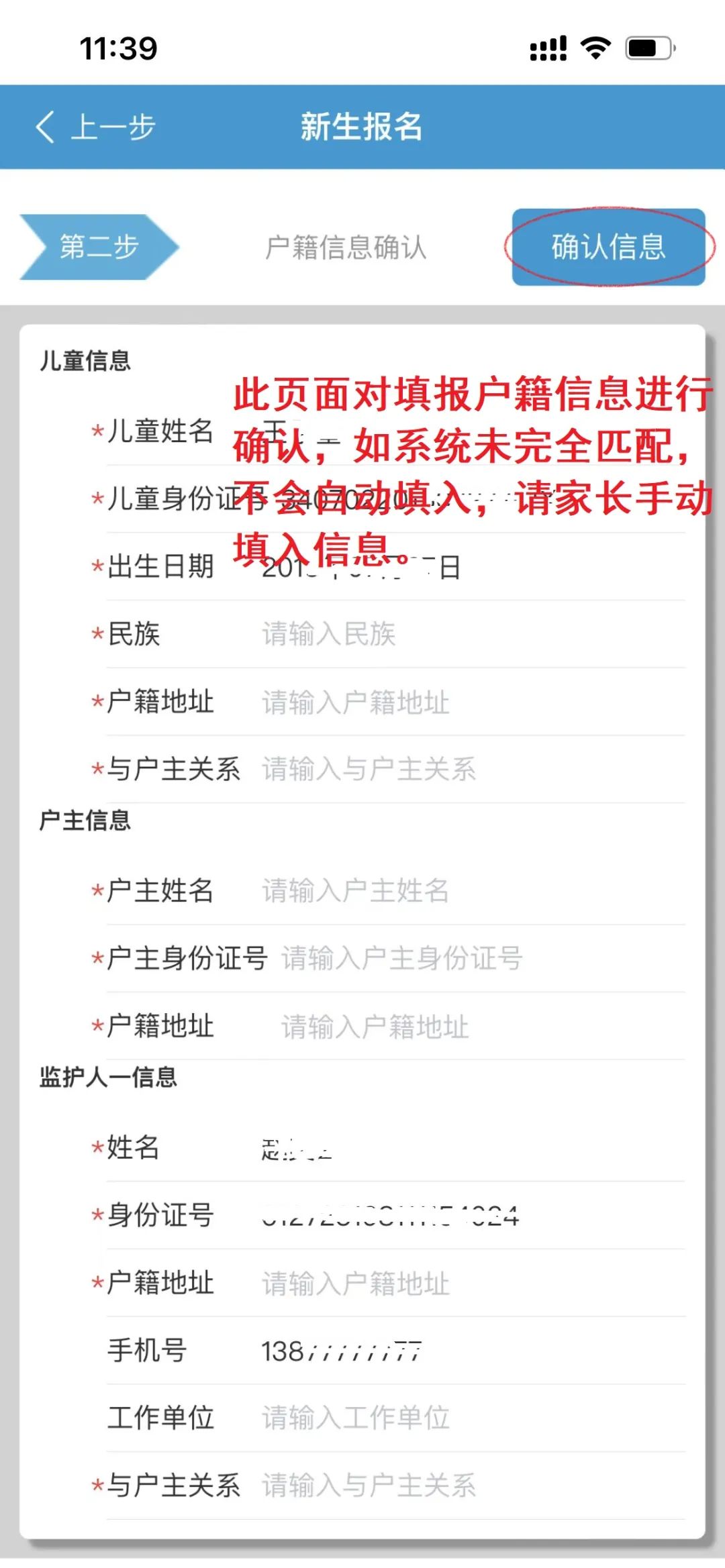This screenshot has width=725, height=1568.
Task: Fill in the guardian's 与户主关系 field
Action: click(470, 1485)
